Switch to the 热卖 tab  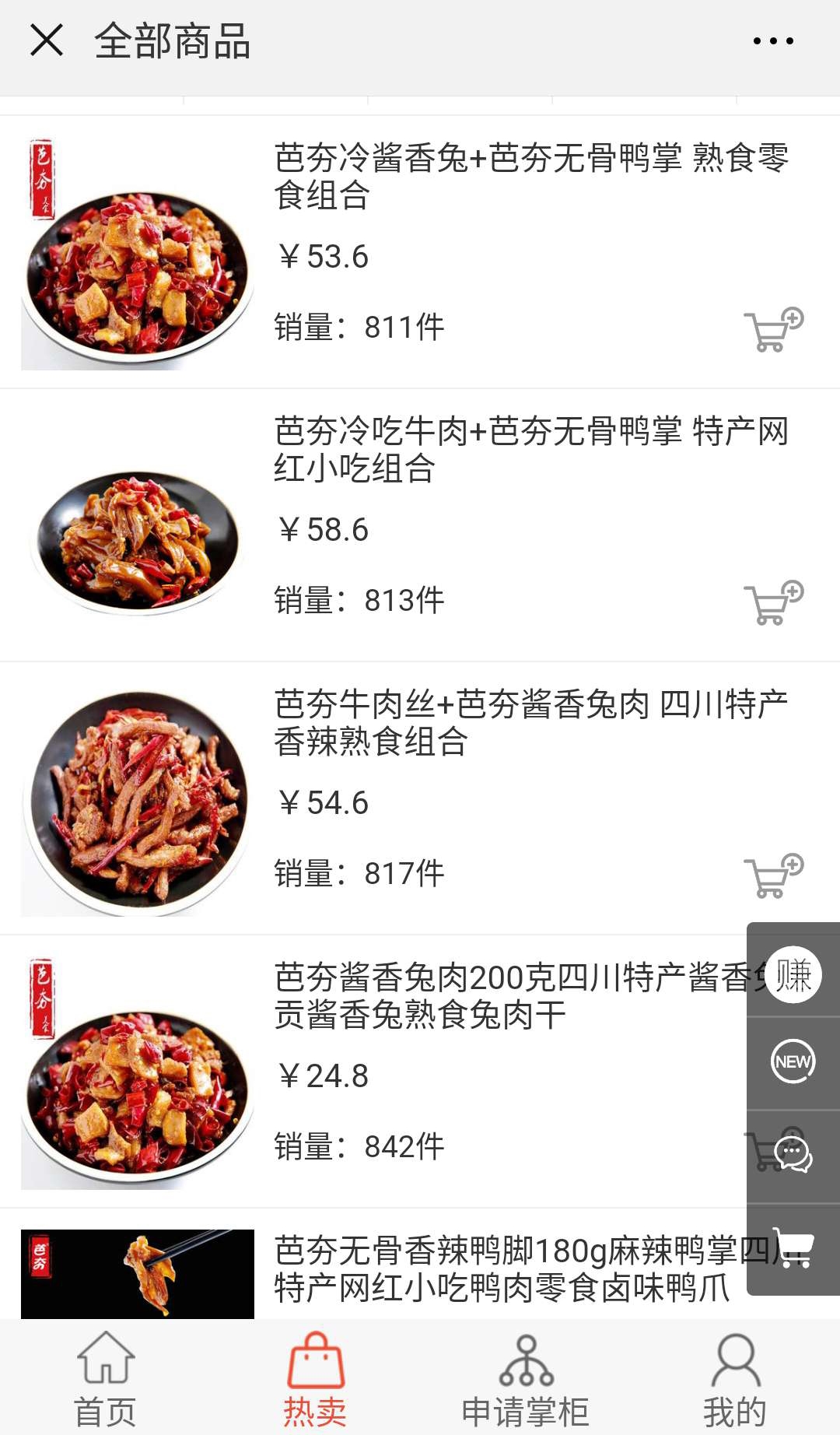(315, 1379)
